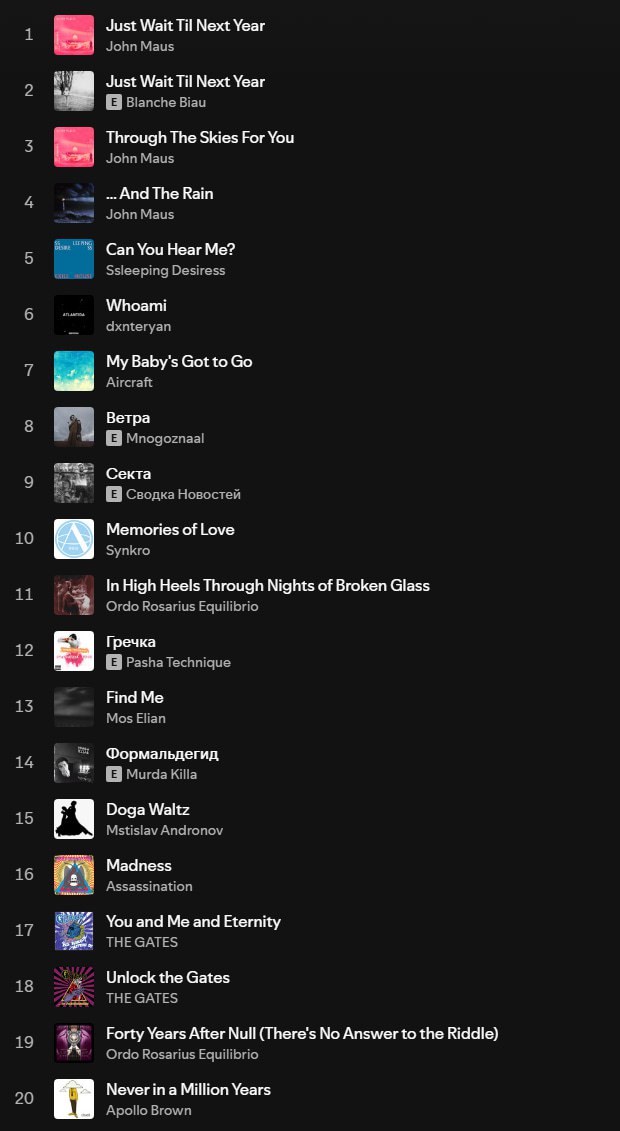Select In High Heels Through Nights of Broken Glass

click(x=267, y=586)
